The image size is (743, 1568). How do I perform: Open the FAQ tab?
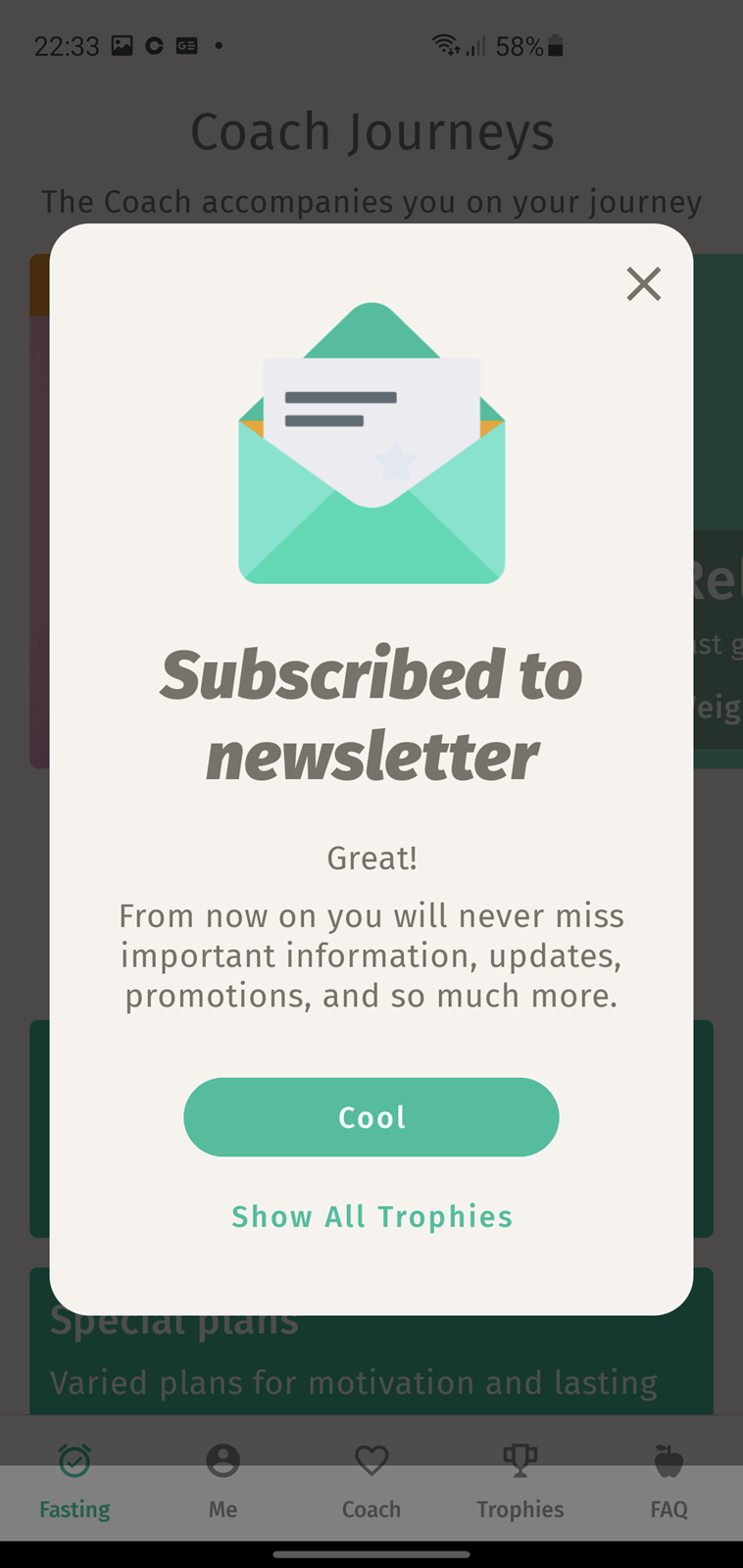pos(669,1482)
